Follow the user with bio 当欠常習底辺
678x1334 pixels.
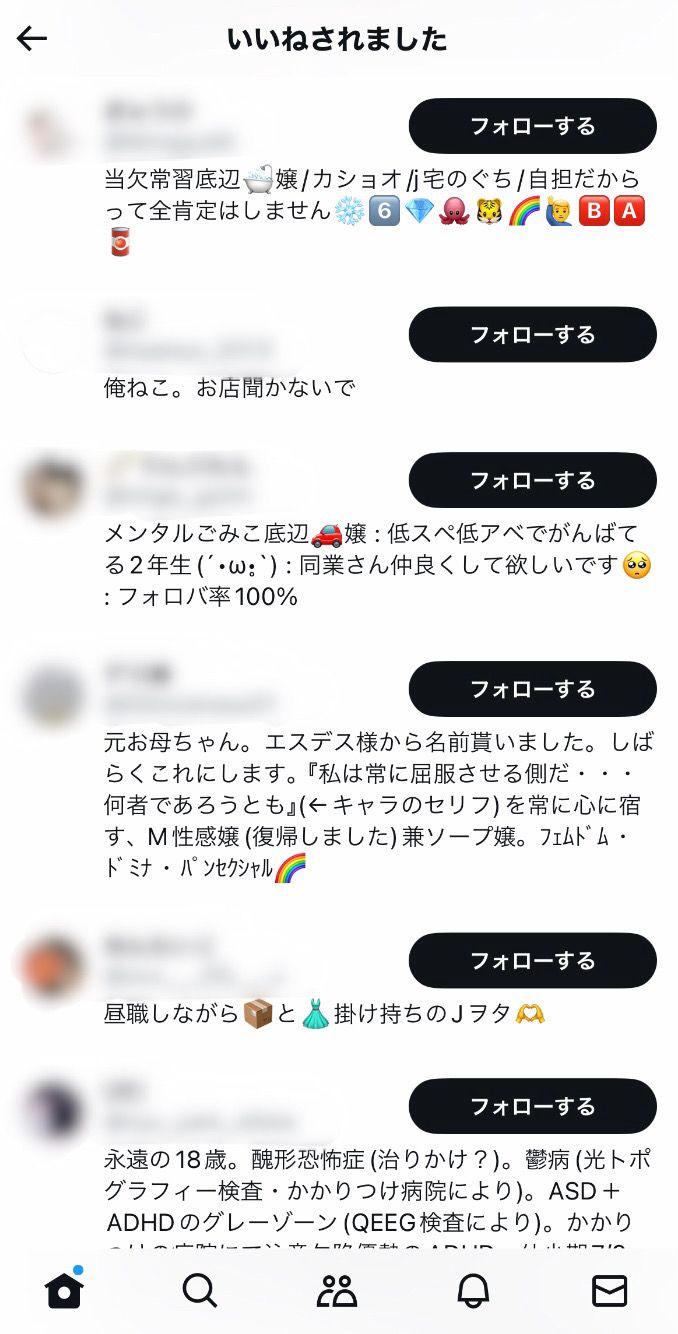(532, 126)
